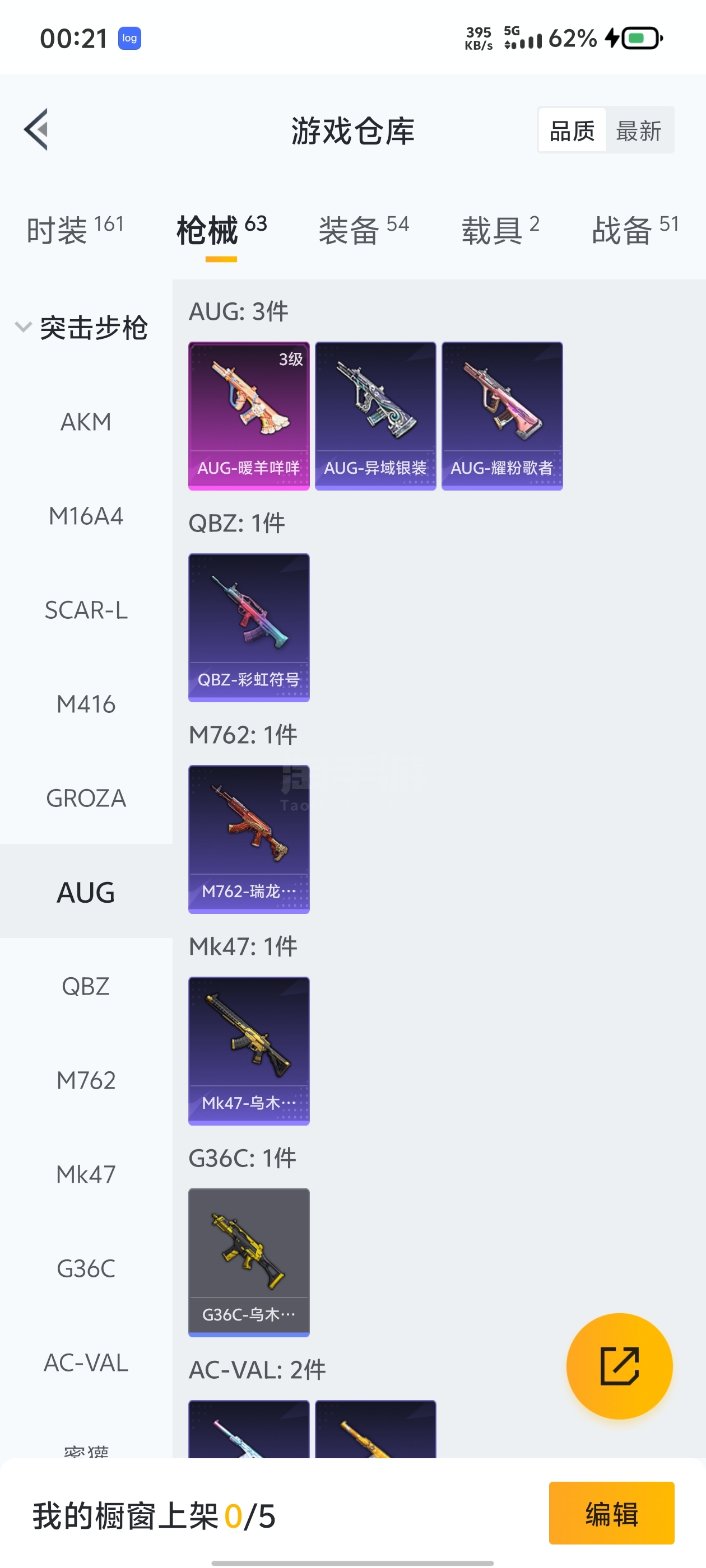Open the M762-瑞龙 skin card

249,839
